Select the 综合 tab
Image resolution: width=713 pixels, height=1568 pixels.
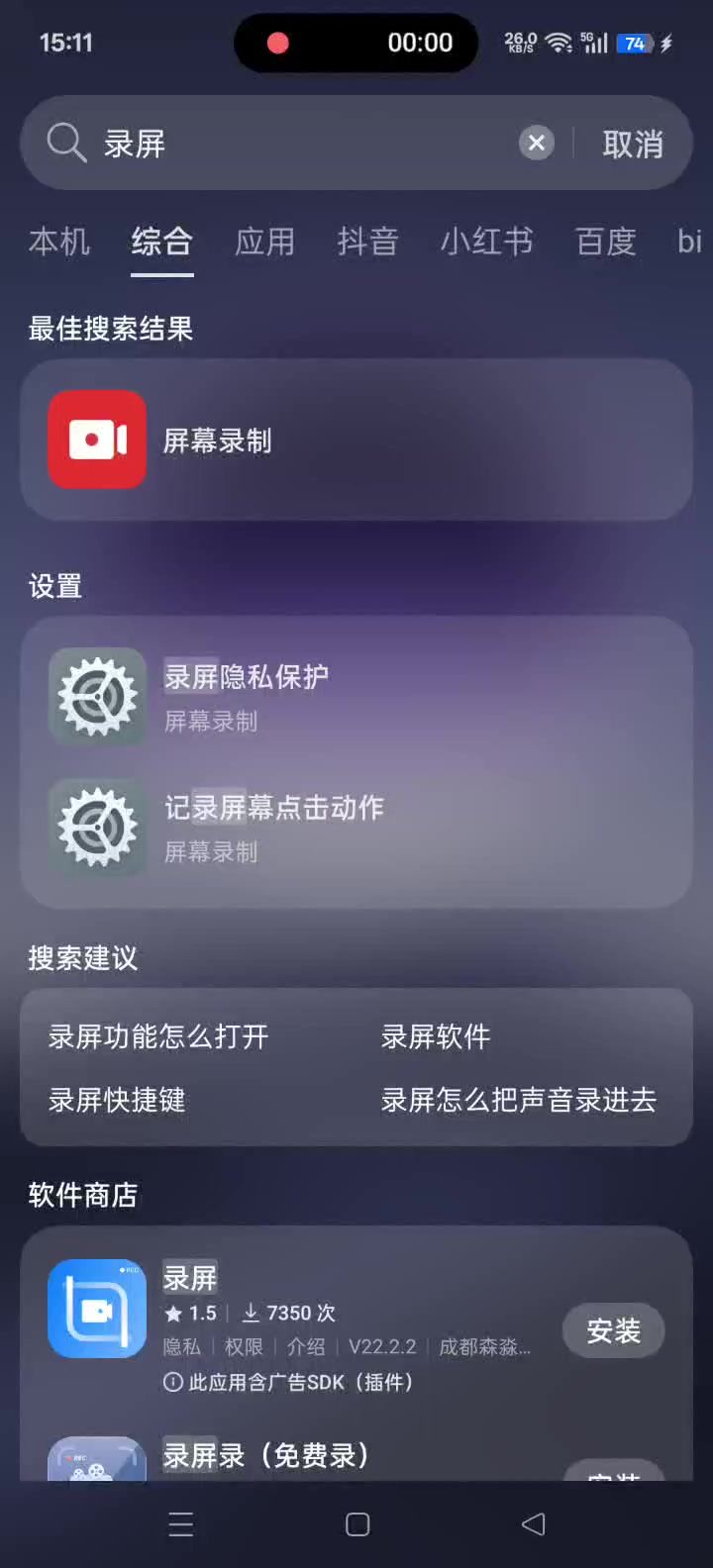coord(161,242)
